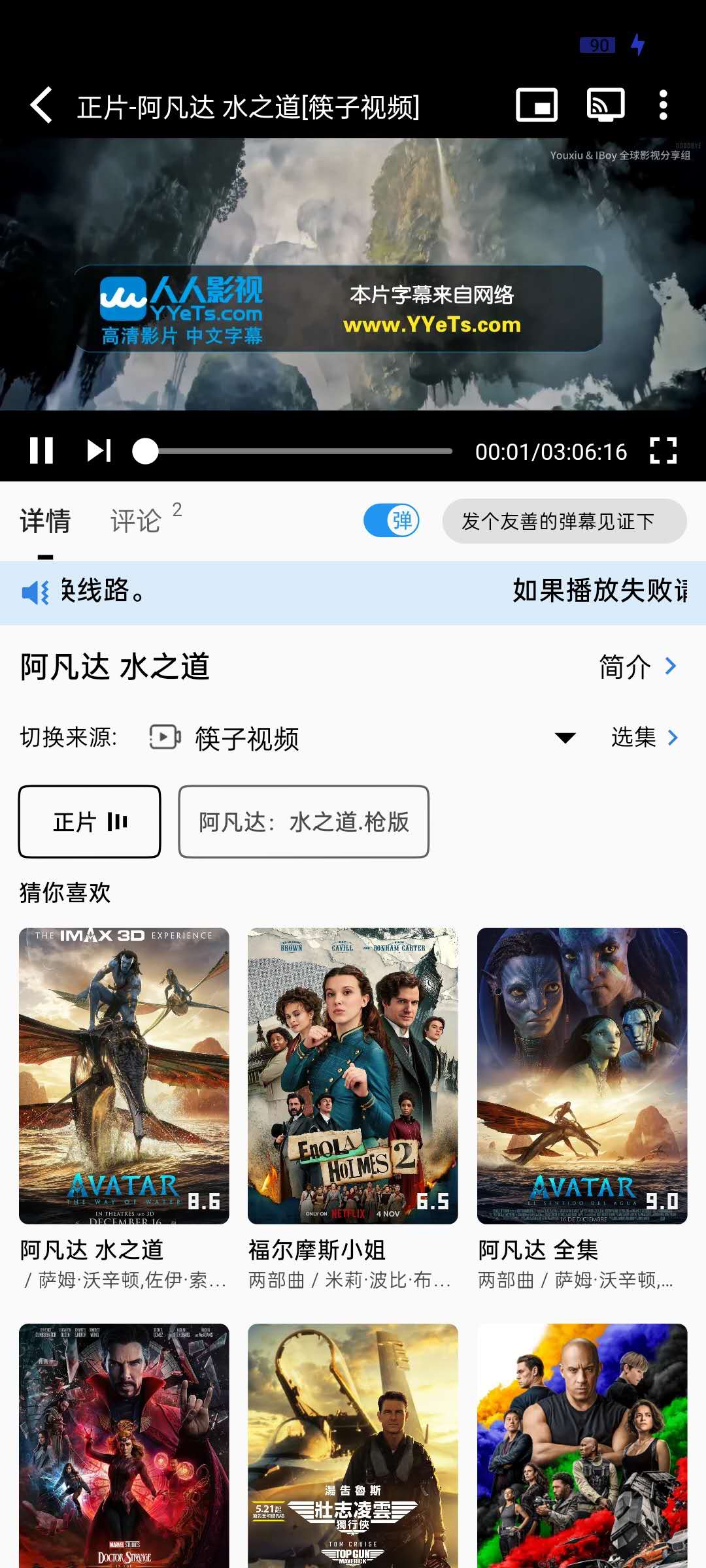Open the player overflow menu
The image size is (706, 1568).
click(x=663, y=105)
